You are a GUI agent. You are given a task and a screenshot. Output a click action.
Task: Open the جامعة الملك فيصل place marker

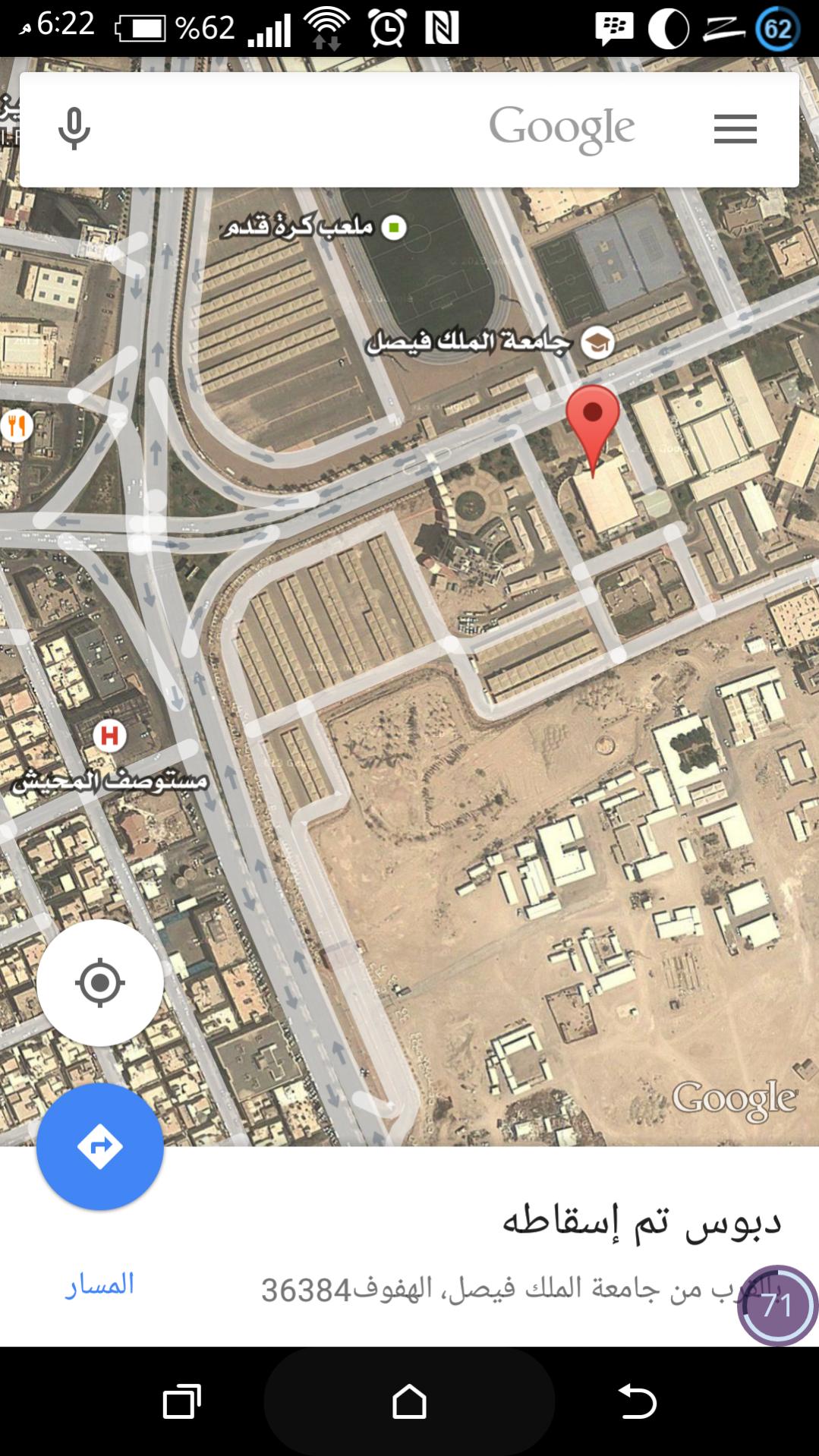597,343
